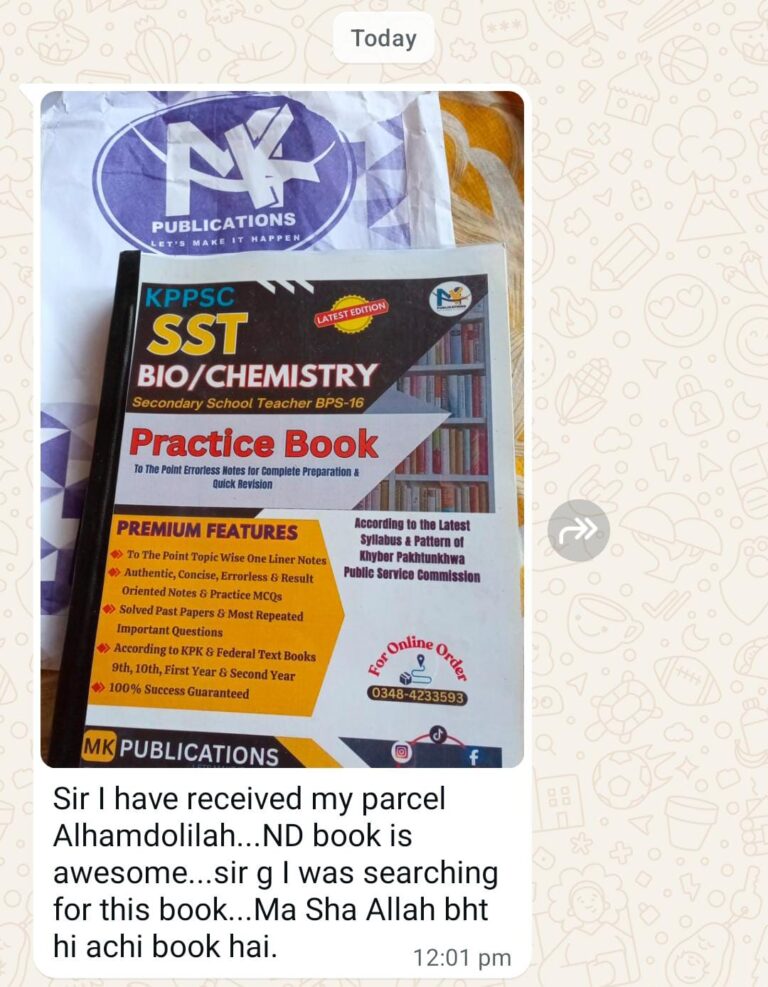Forward the book photo message
768x987 pixels.
coord(578,530)
